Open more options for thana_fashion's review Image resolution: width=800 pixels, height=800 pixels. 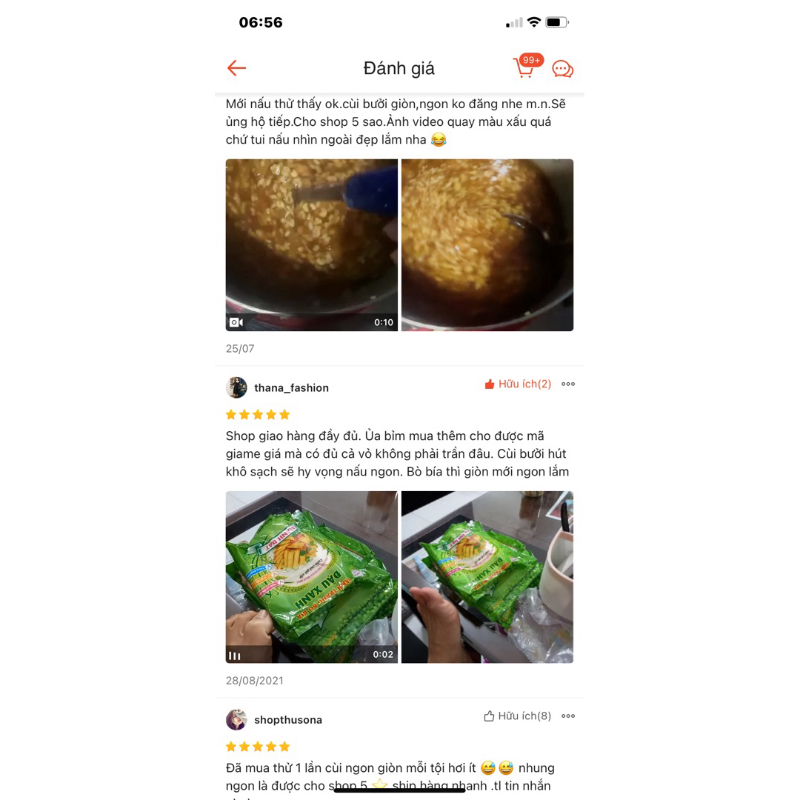coord(568,384)
